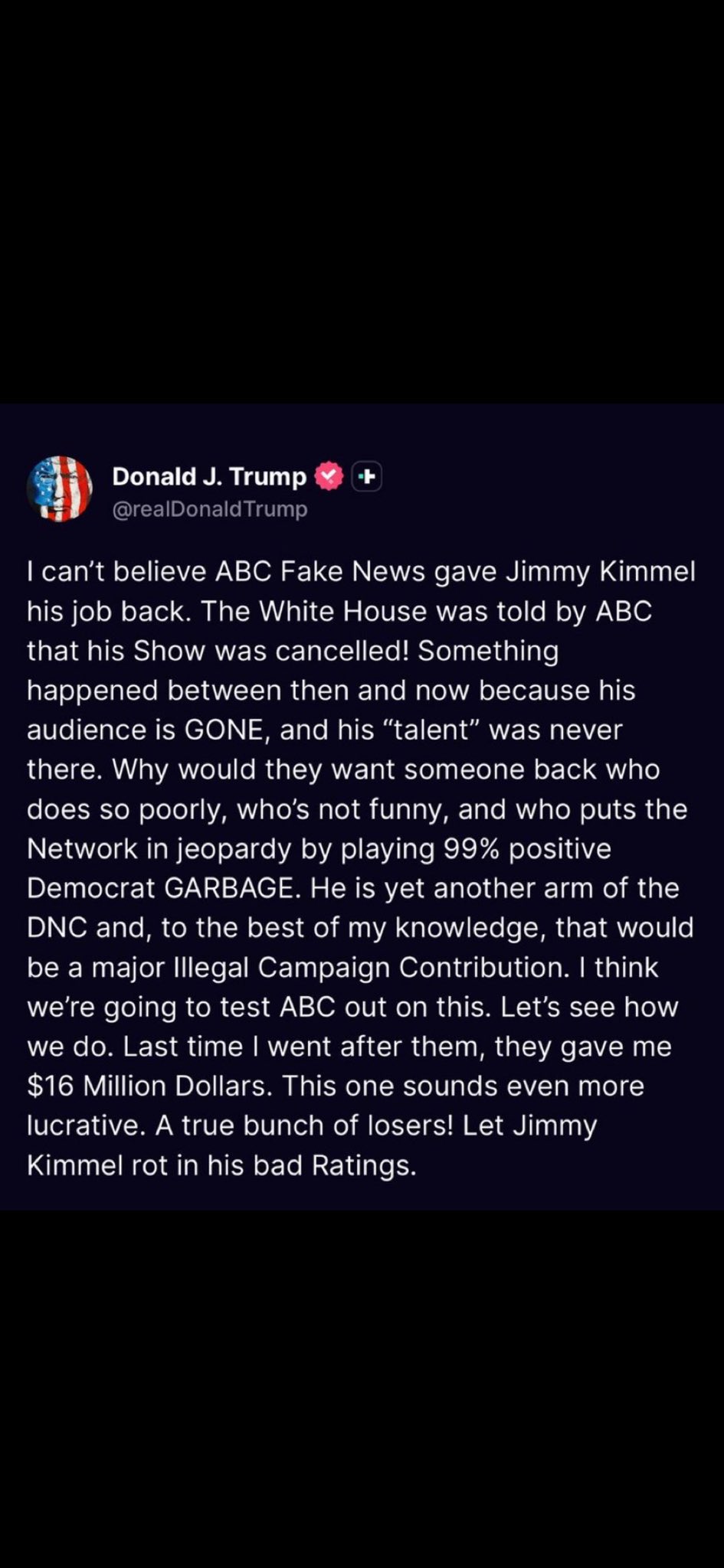The width and height of the screenshot is (724, 1568).
Task: Click the dark area below the post card
Action: [362, 1378]
